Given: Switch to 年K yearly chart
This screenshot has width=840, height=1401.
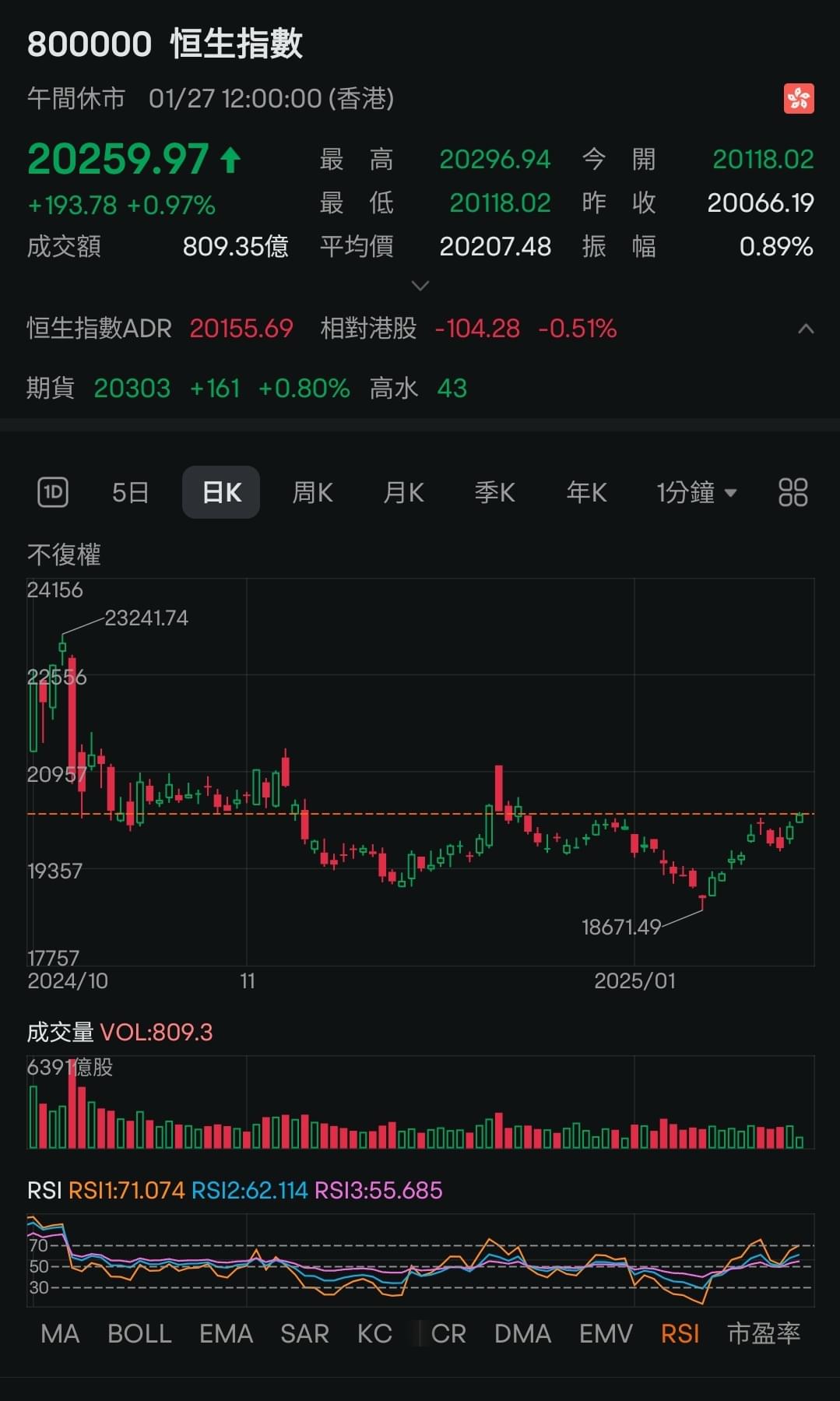Looking at the screenshot, I should click(x=586, y=492).
